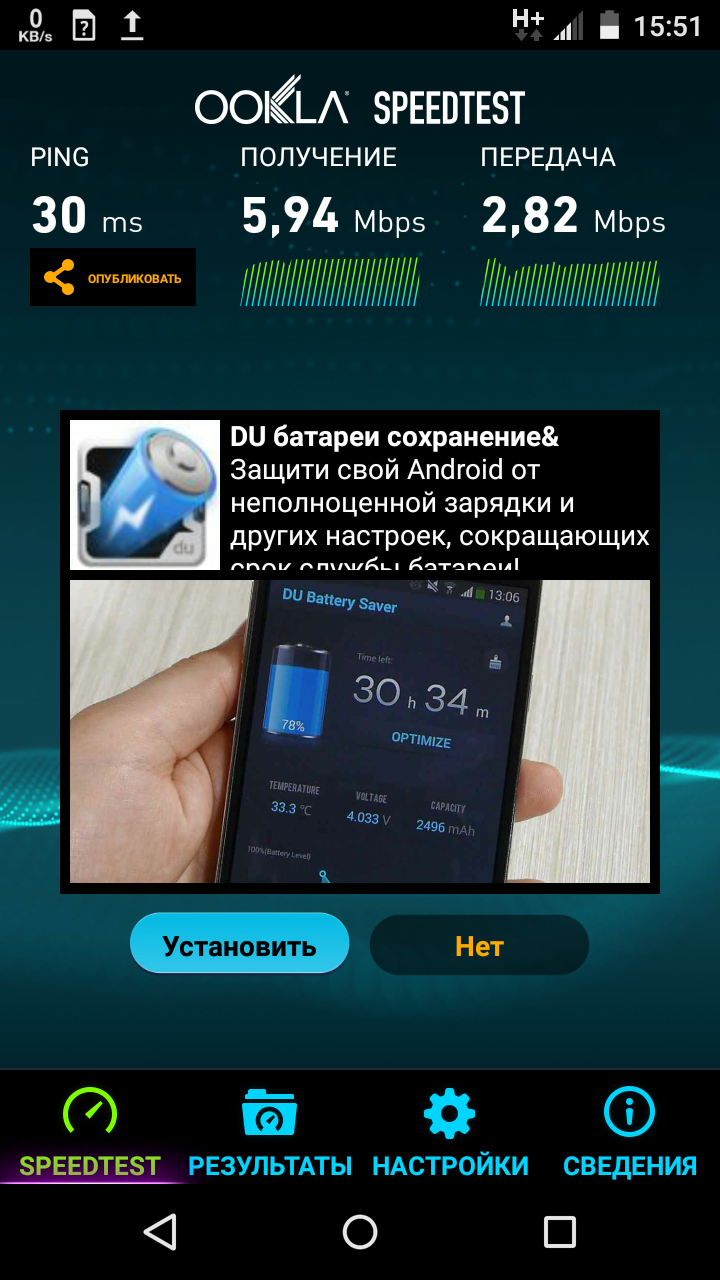This screenshot has width=720, height=1280.
Task: Select the СВЕДЕНИЯ menu item
Action: [x=629, y=1165]
